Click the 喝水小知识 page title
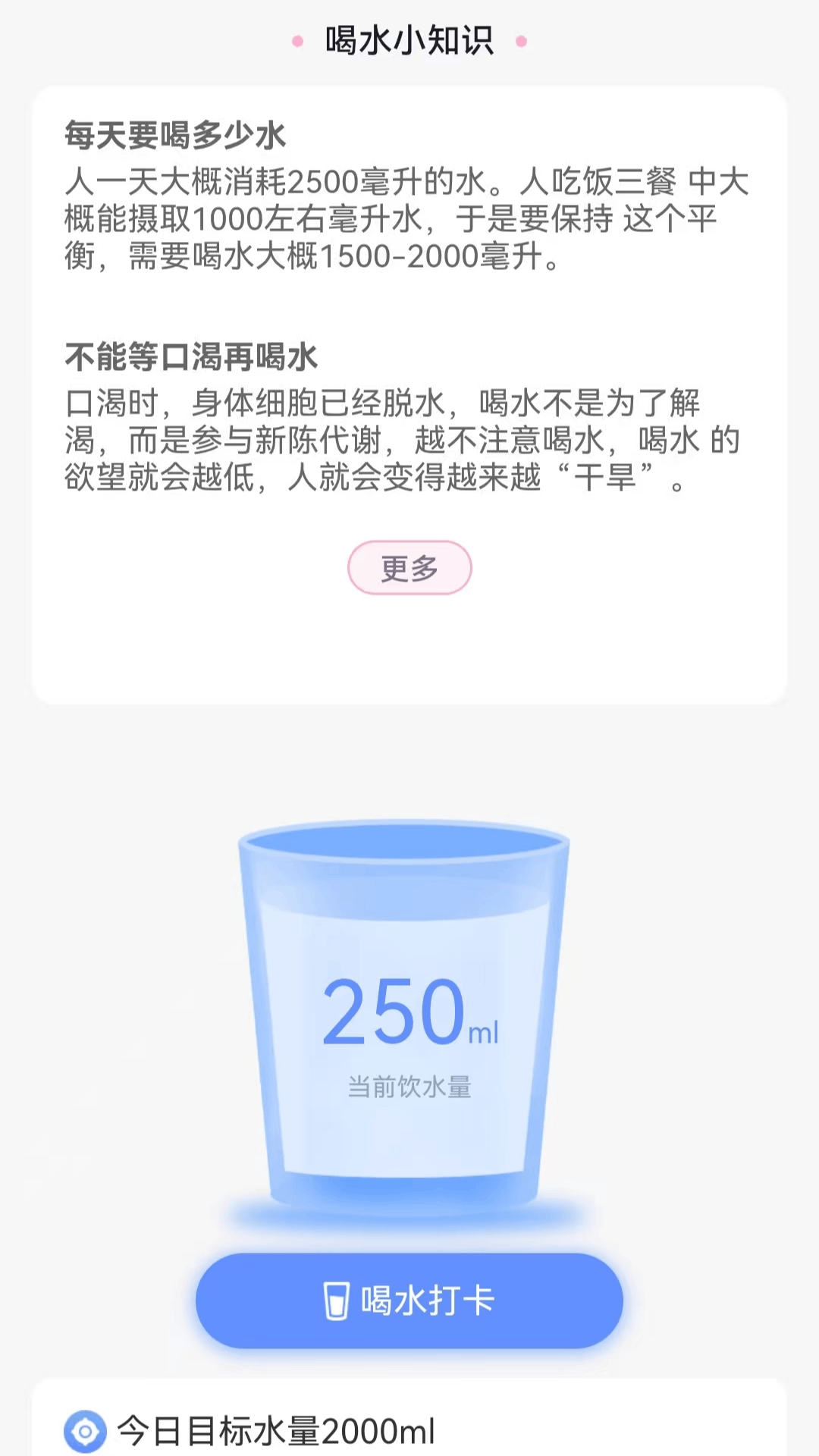Viewport: 819px width, 1456px height. click(x=409, y=40)
